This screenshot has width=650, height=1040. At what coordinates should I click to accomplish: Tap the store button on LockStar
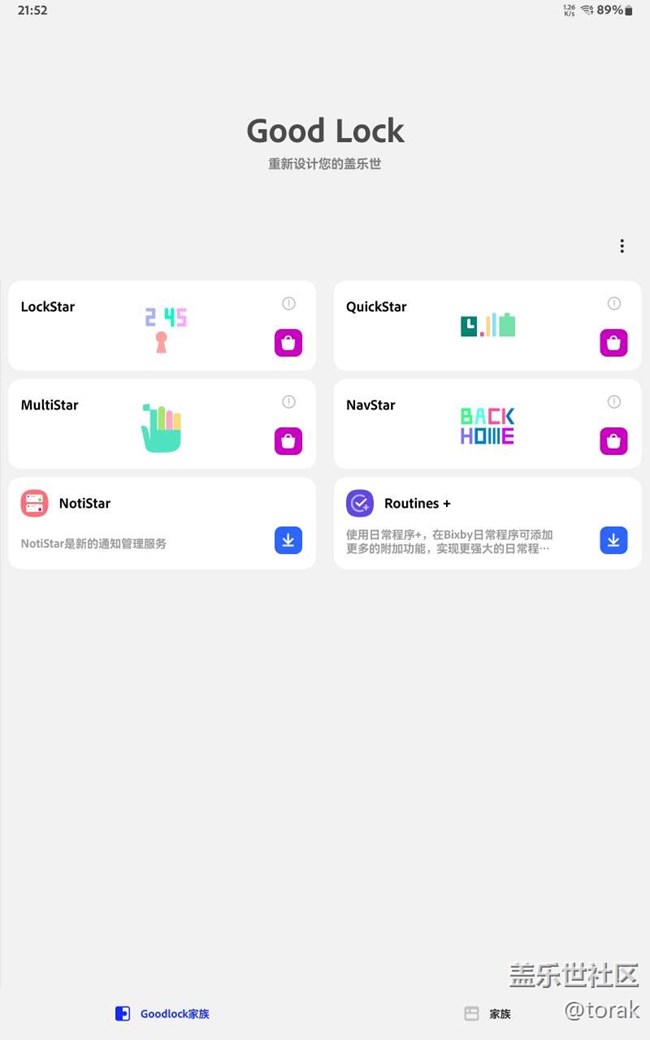[288, 343]
